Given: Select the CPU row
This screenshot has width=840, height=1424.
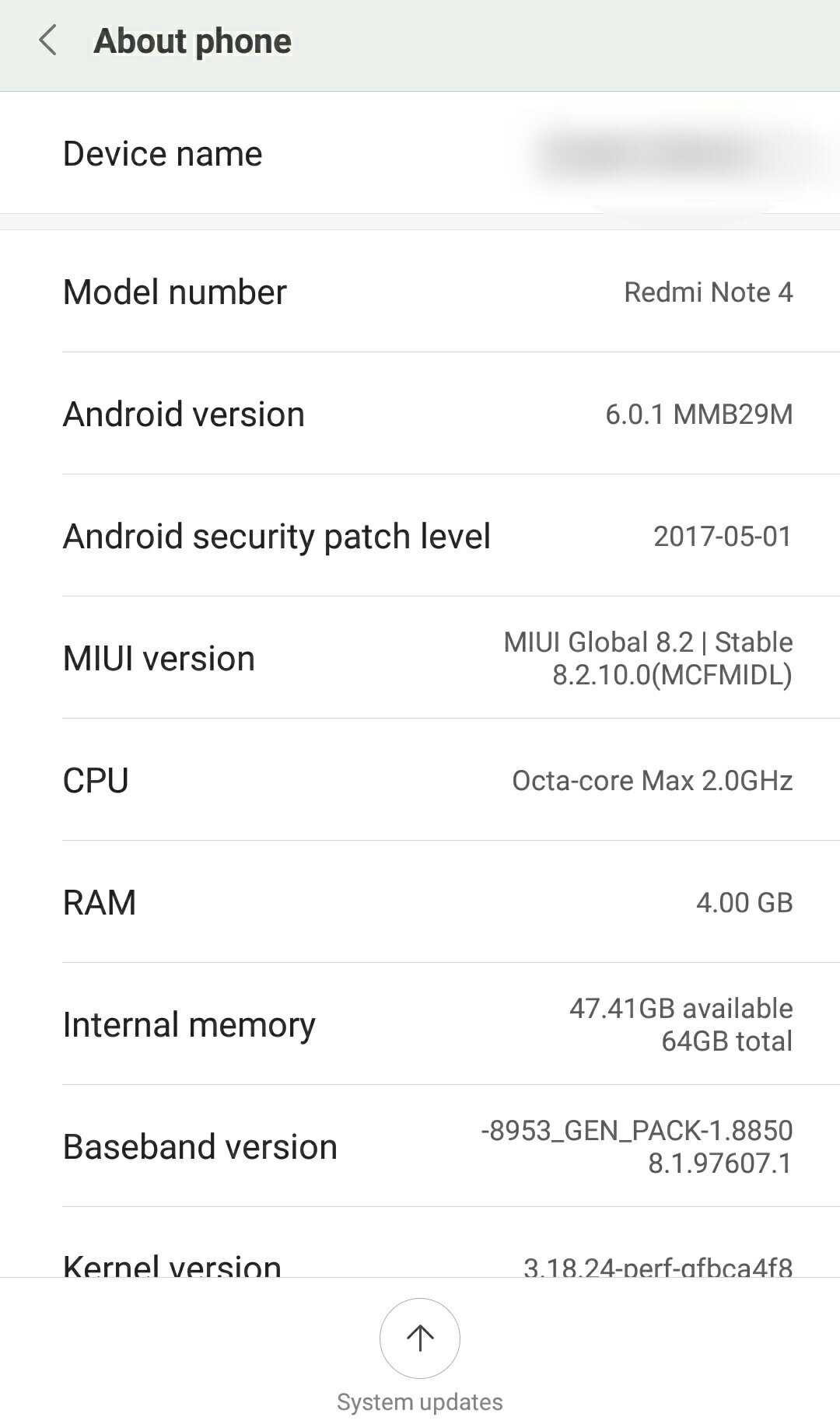Looking at the screenshot, I should coord(420,780).
